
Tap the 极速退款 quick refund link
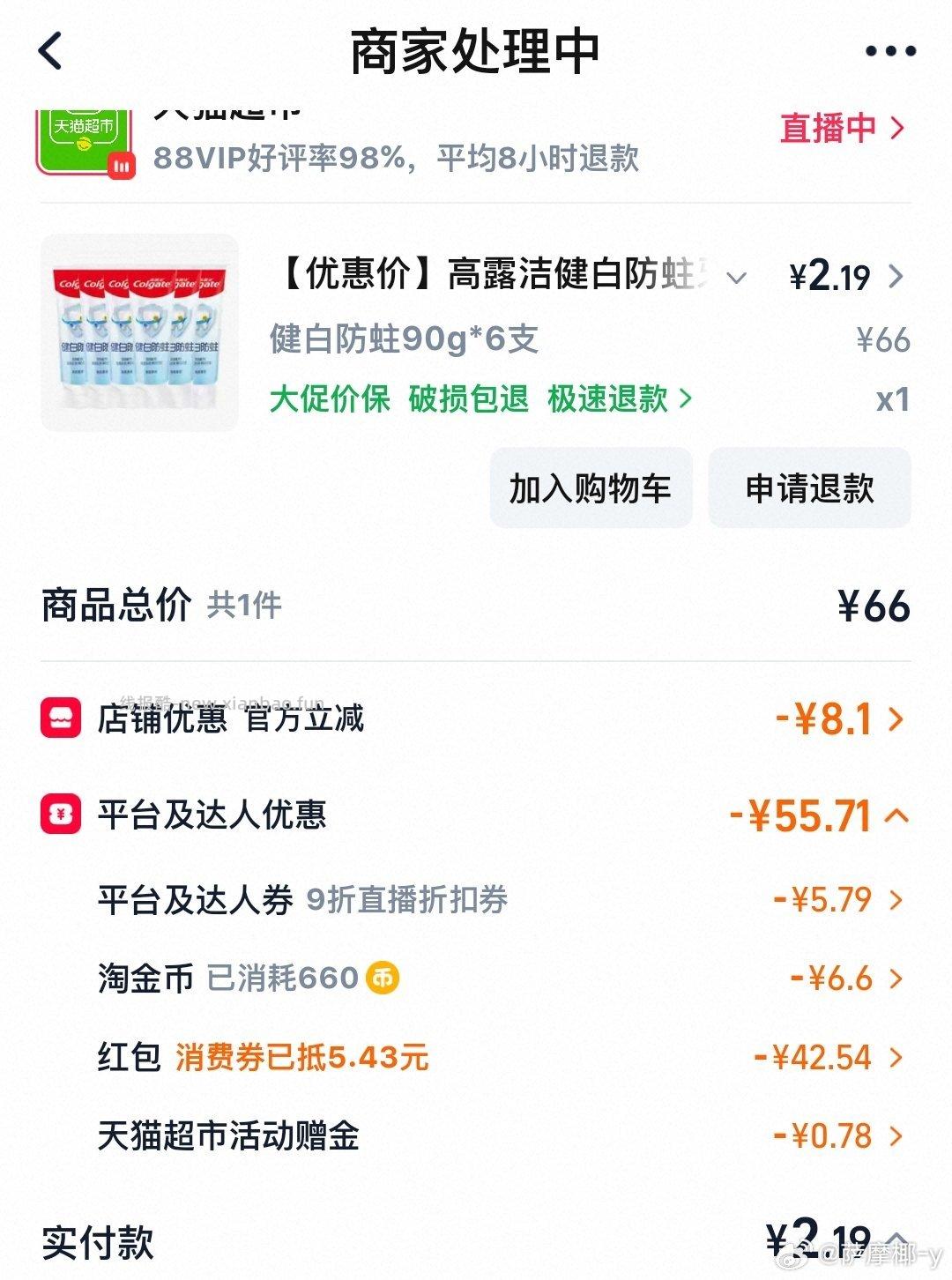tap(608, 399)
